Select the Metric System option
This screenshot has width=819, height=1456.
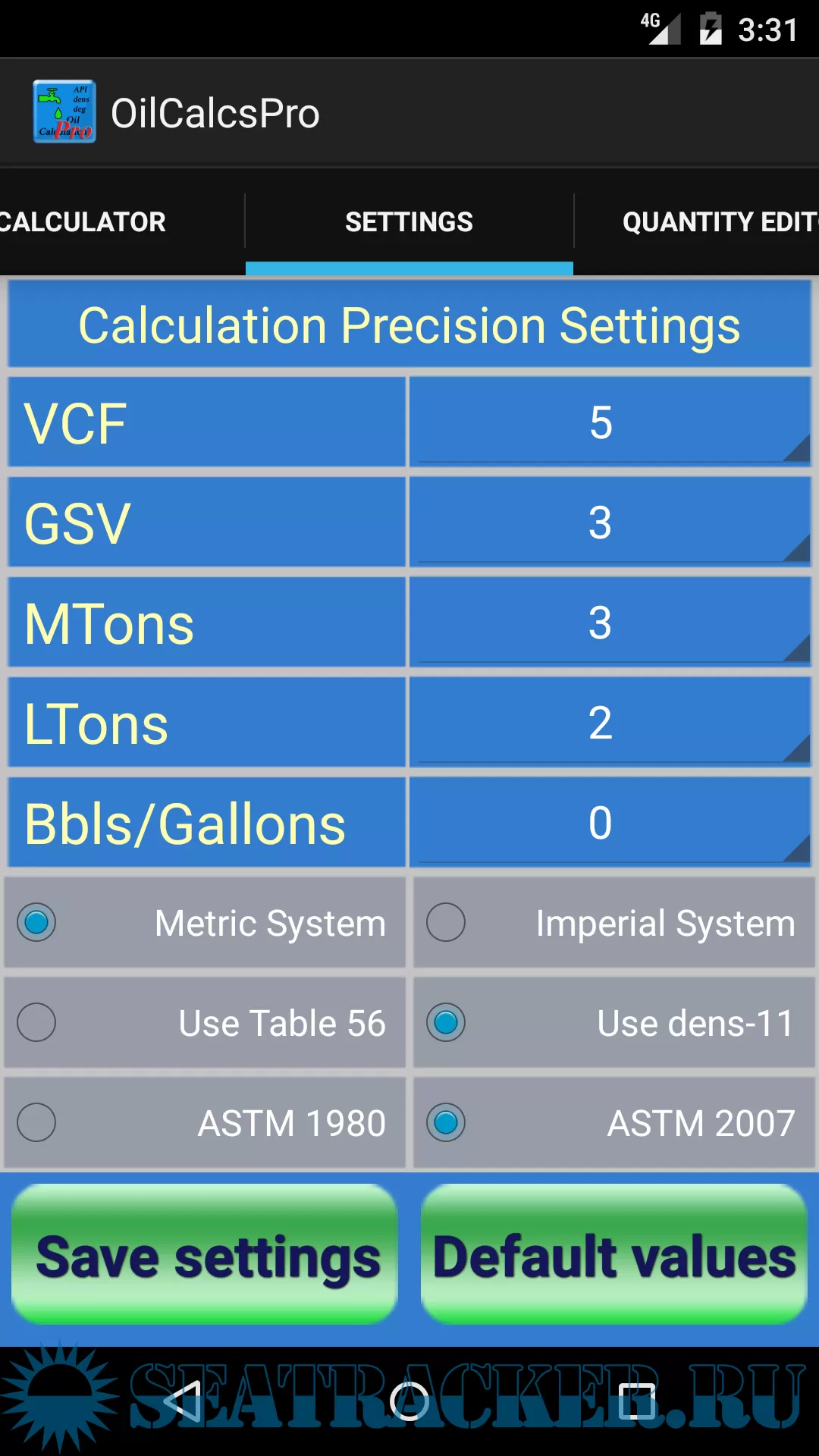(36, 922)
